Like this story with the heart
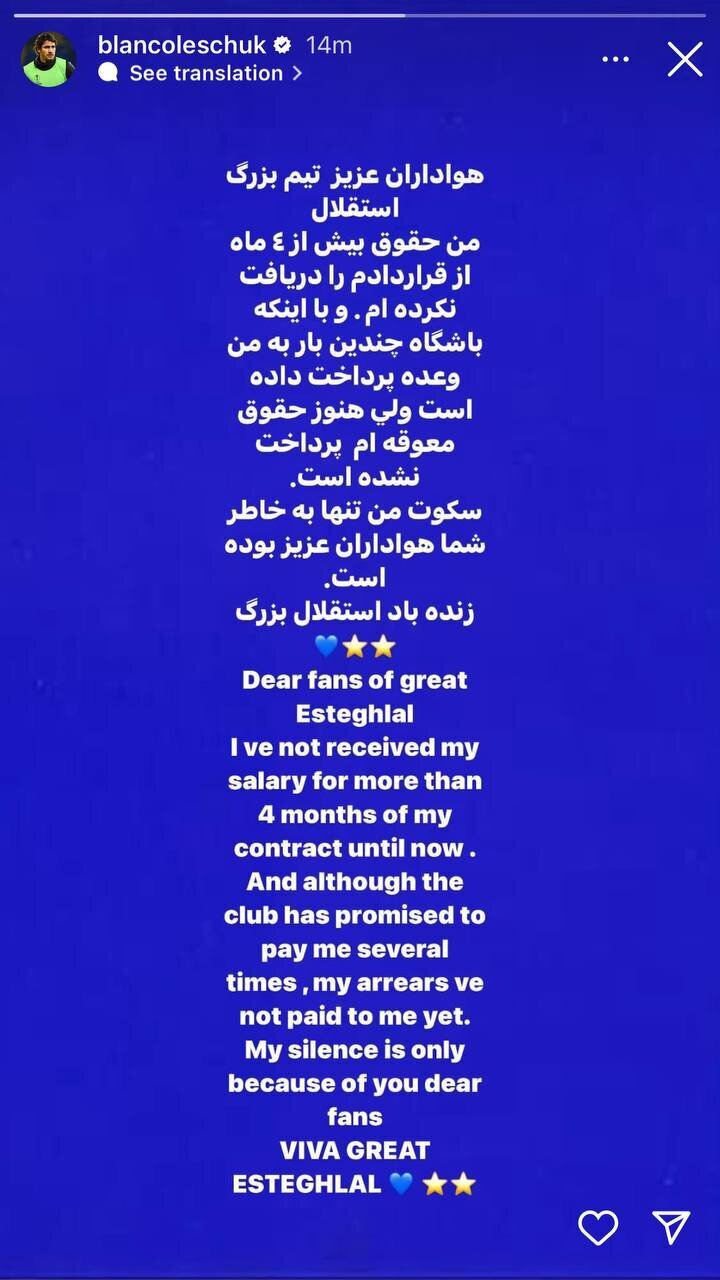 (598, 1227)
